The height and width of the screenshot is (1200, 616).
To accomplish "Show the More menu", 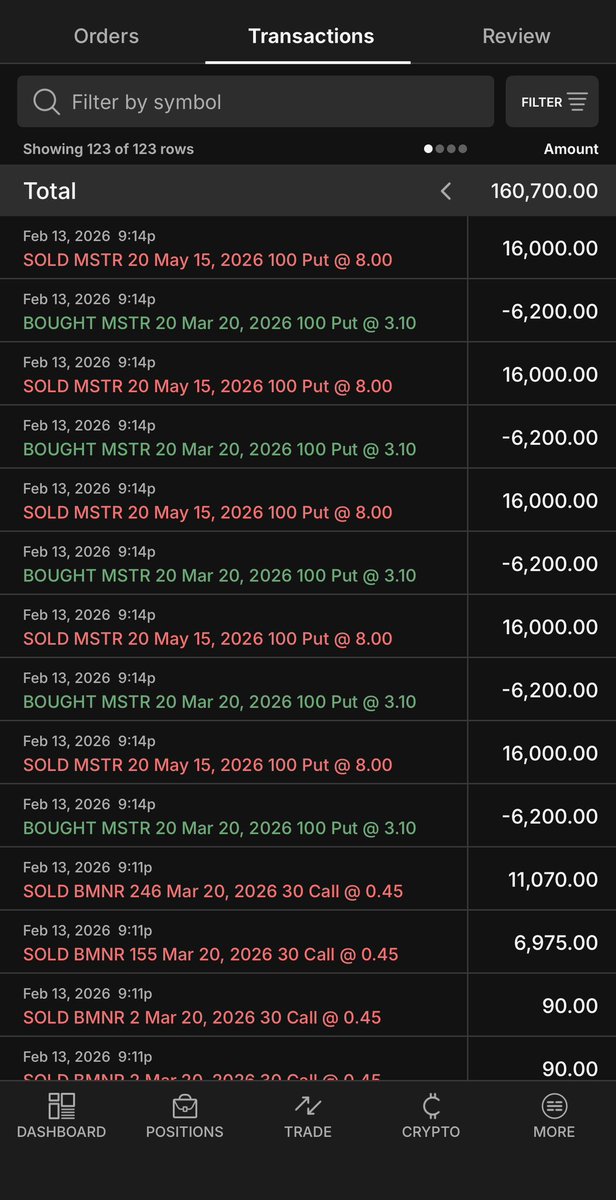I will [x=554, y=1116].
